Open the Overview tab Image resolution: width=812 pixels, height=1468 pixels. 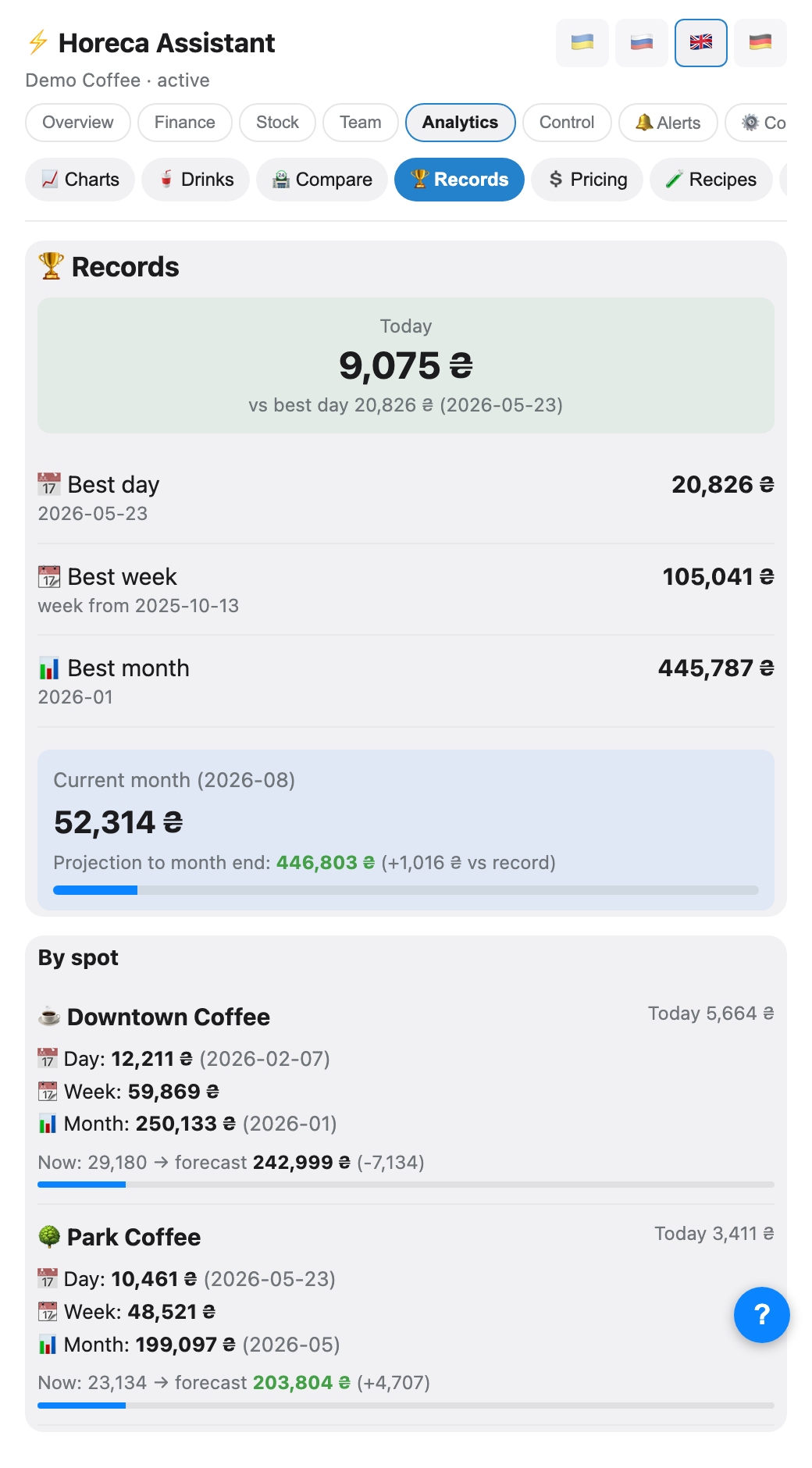coord(78,123)
